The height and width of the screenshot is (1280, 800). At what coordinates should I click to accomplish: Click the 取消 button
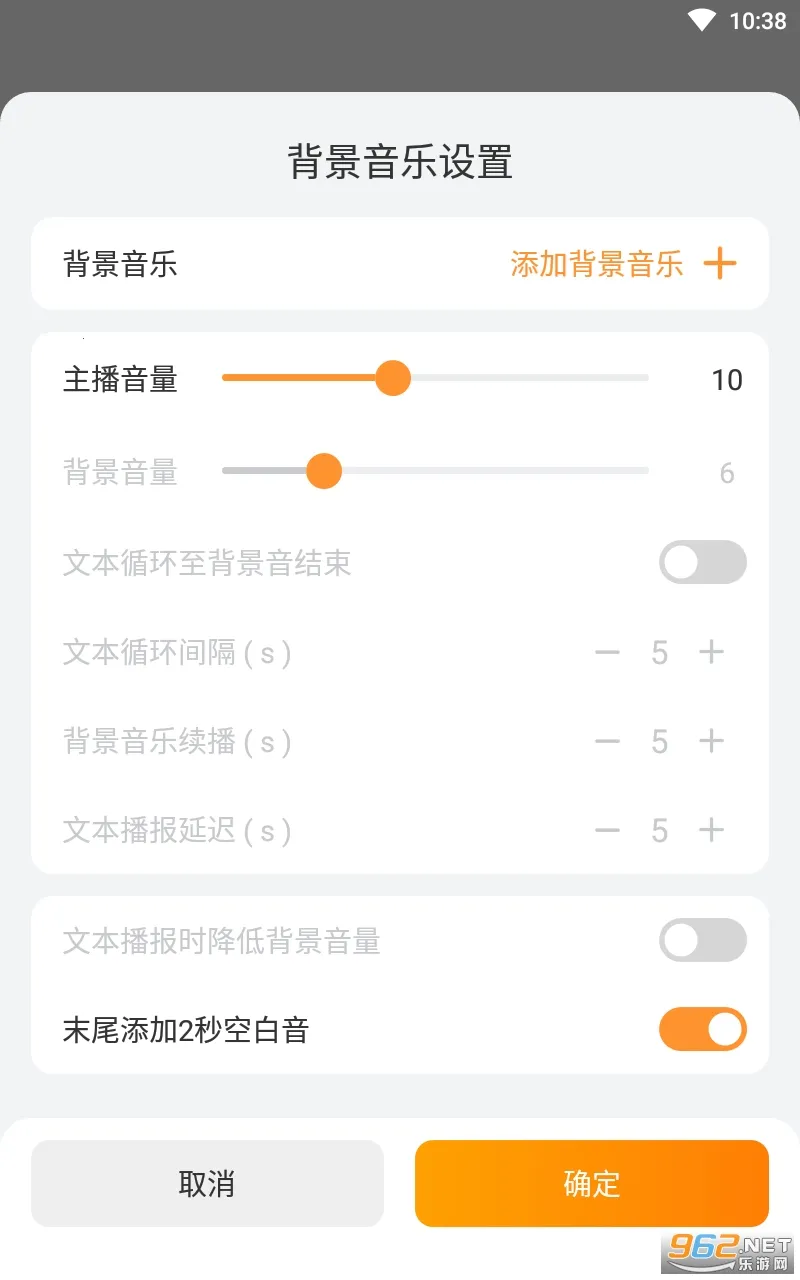point(207,1183)
